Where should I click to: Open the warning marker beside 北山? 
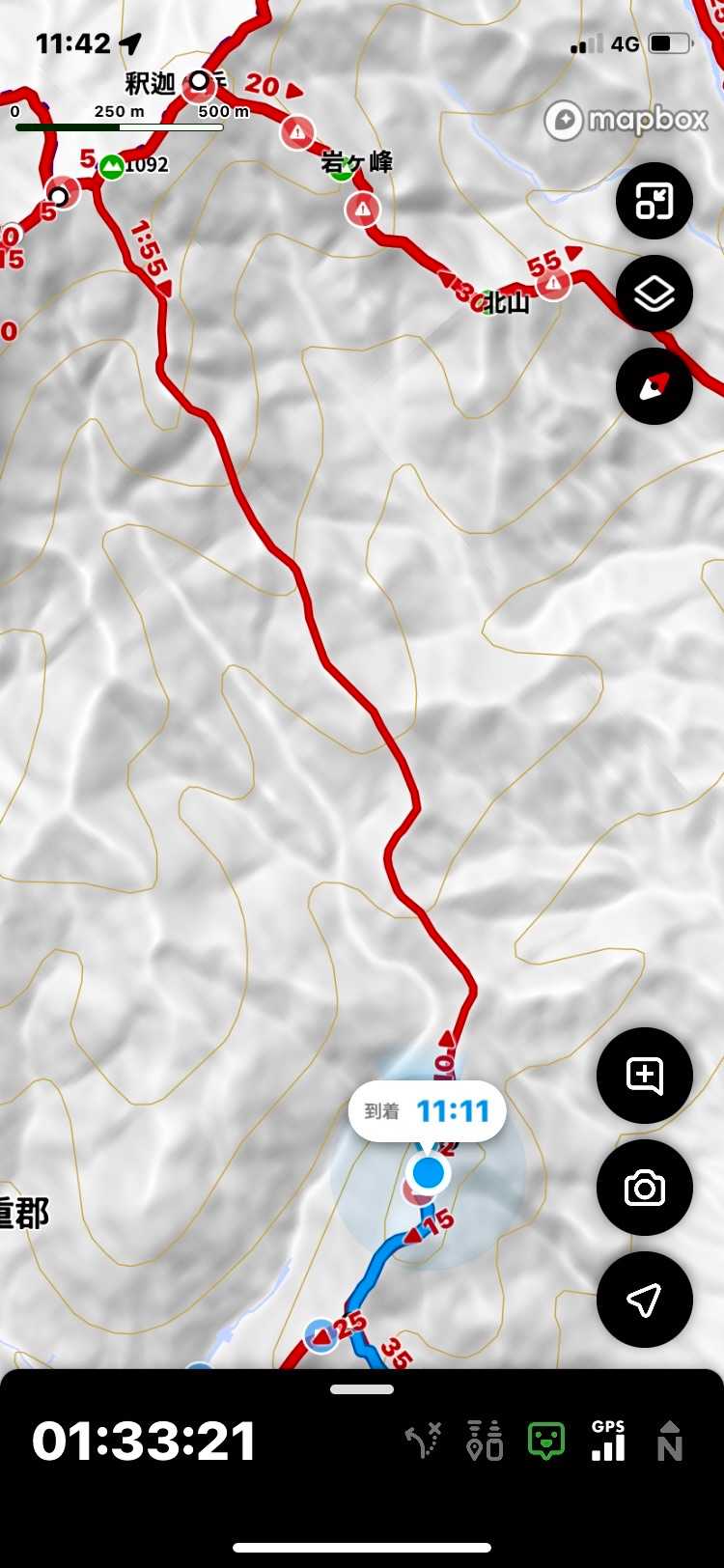coord(553,284)
